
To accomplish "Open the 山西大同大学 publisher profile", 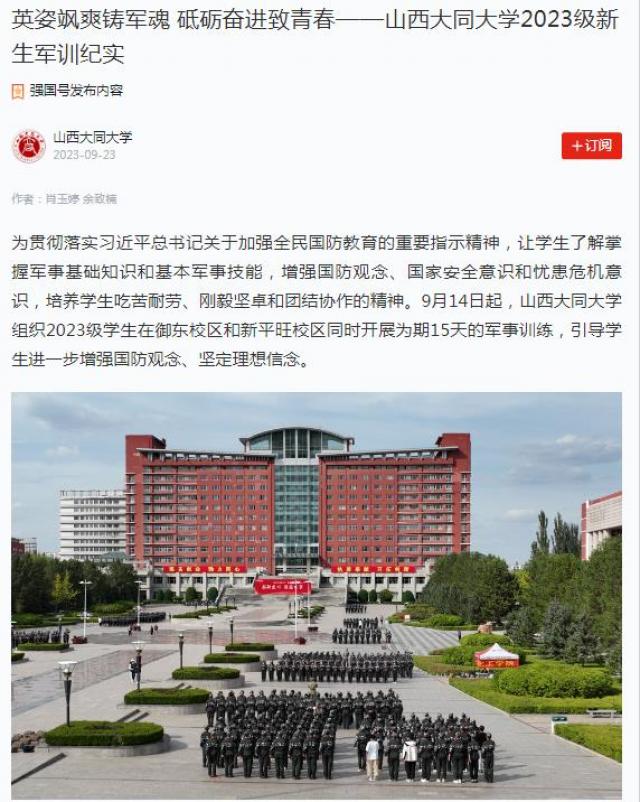I will 91,138.
